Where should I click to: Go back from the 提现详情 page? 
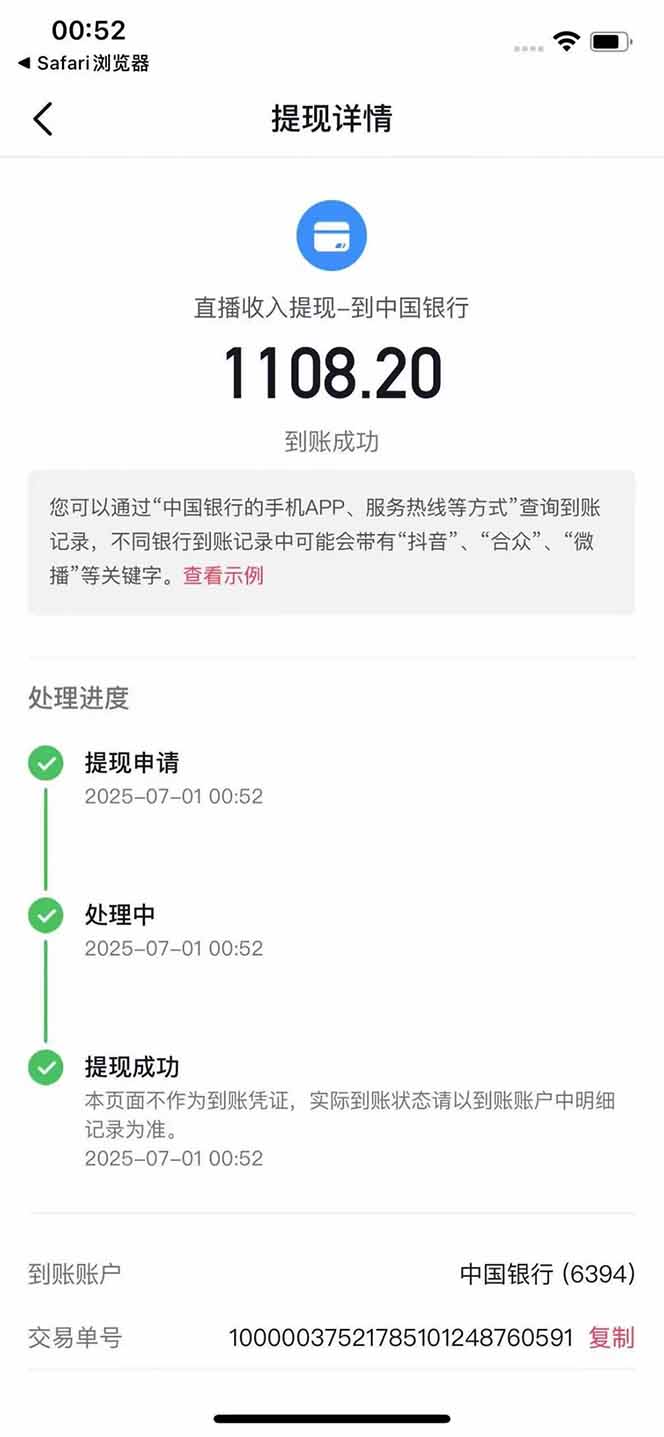point(42,119)
